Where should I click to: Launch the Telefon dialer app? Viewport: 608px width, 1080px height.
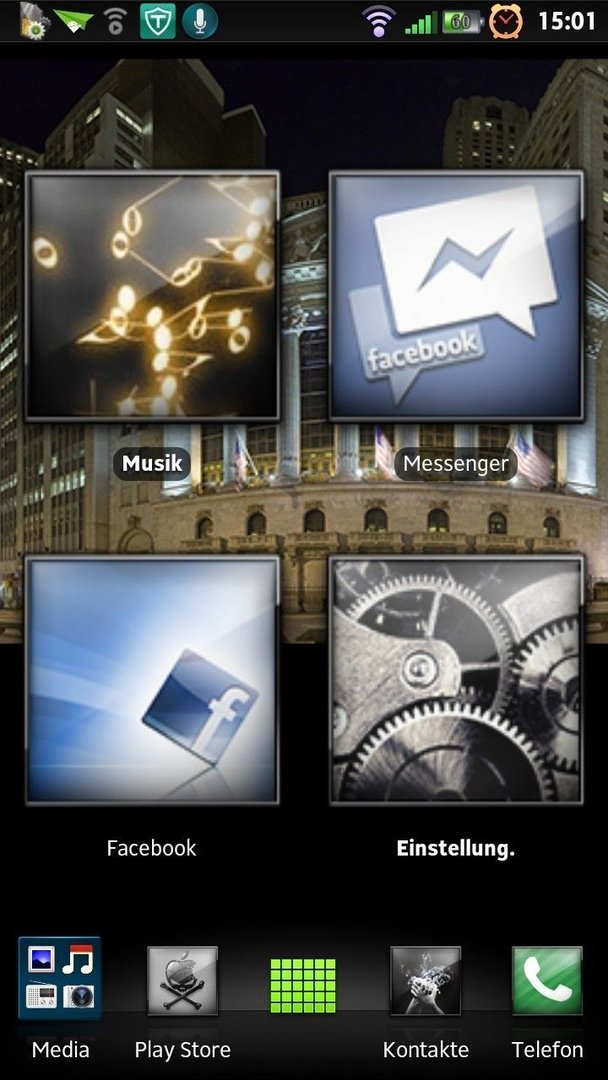coord(547,981)
